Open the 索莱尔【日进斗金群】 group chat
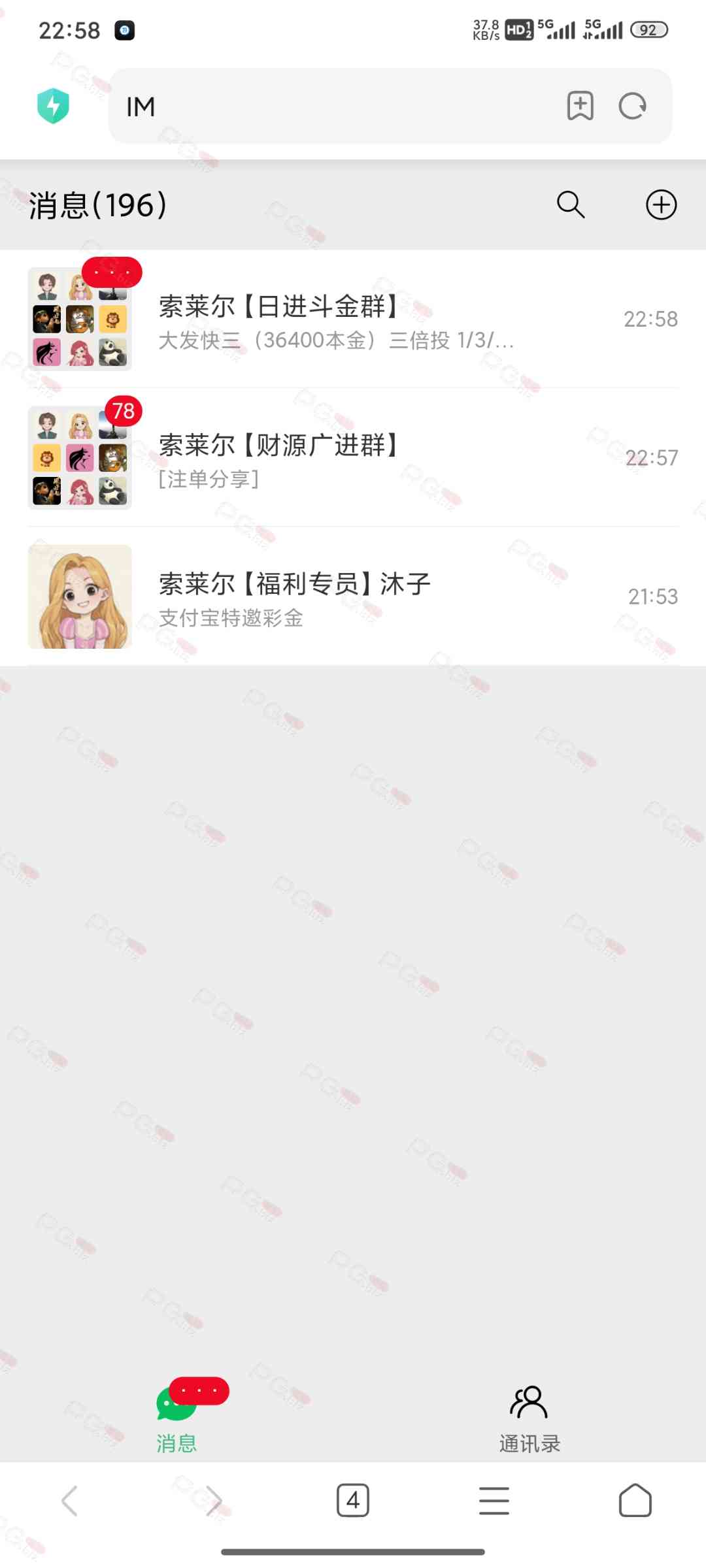Viewport: 706px width, 1568px height. [353, 319]
